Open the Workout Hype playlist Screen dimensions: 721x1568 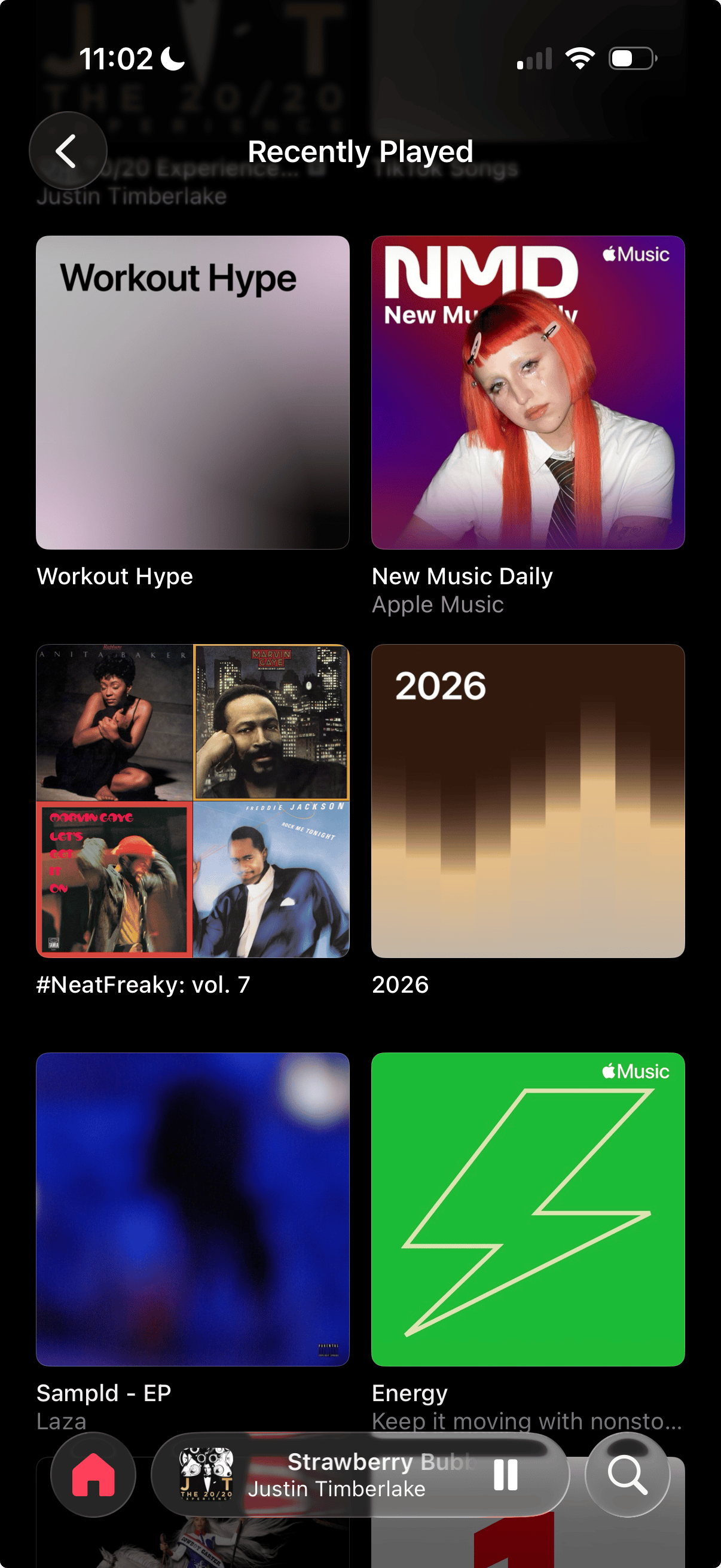(x=193, y=393)
